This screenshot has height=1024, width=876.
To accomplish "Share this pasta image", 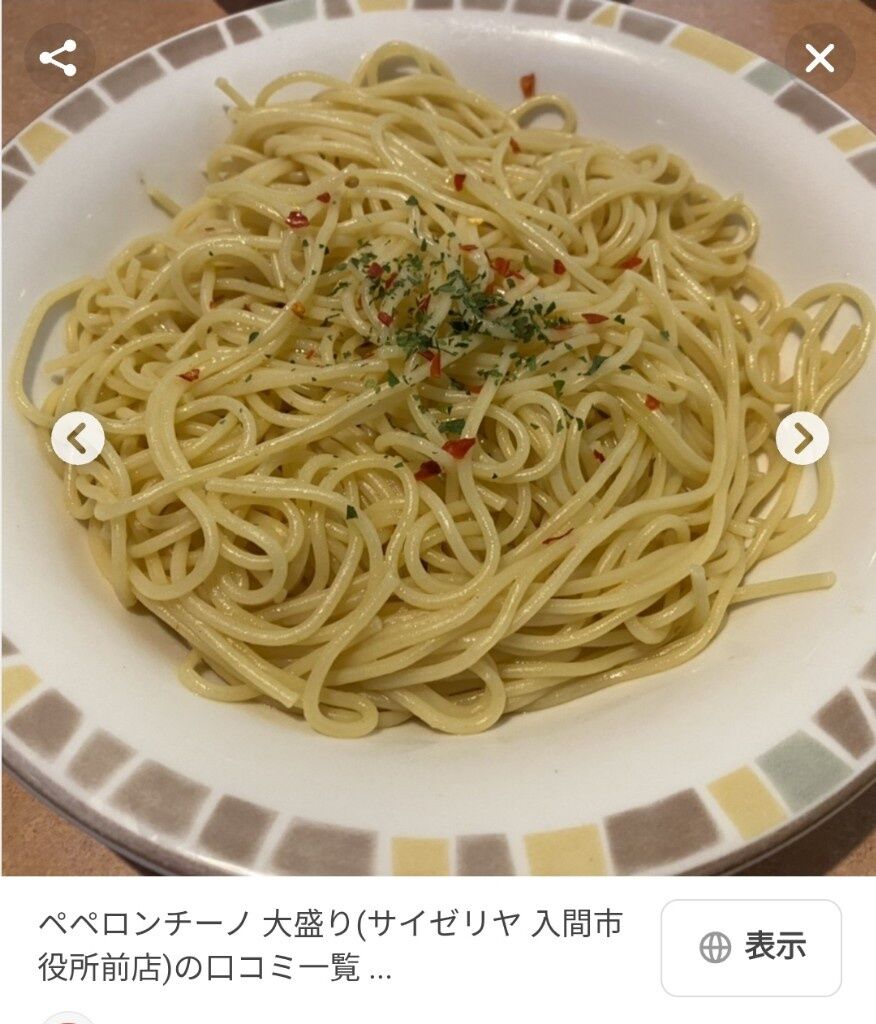I will [59, 58].
